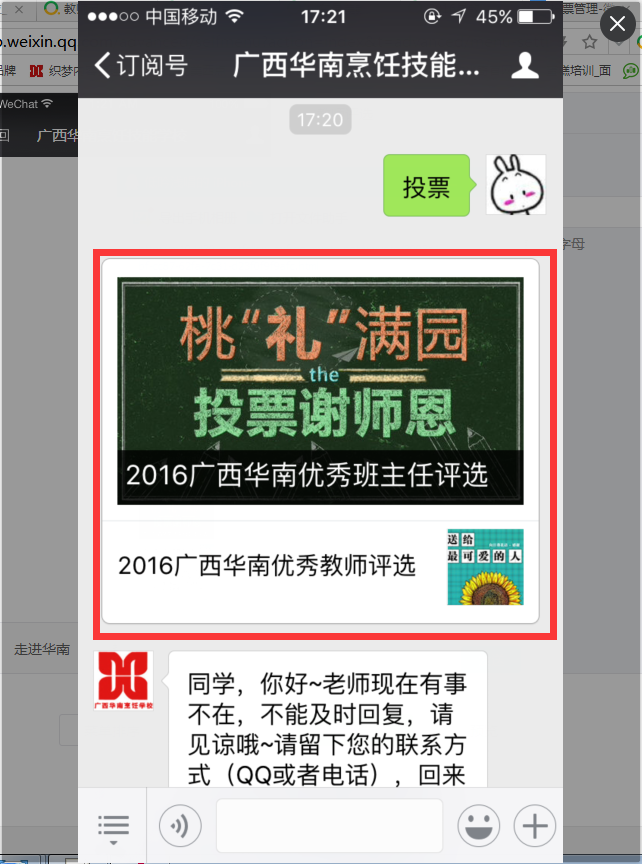Focus the message text field
Image resolution: width=642 pixels, height=864 pixels.
329,827
